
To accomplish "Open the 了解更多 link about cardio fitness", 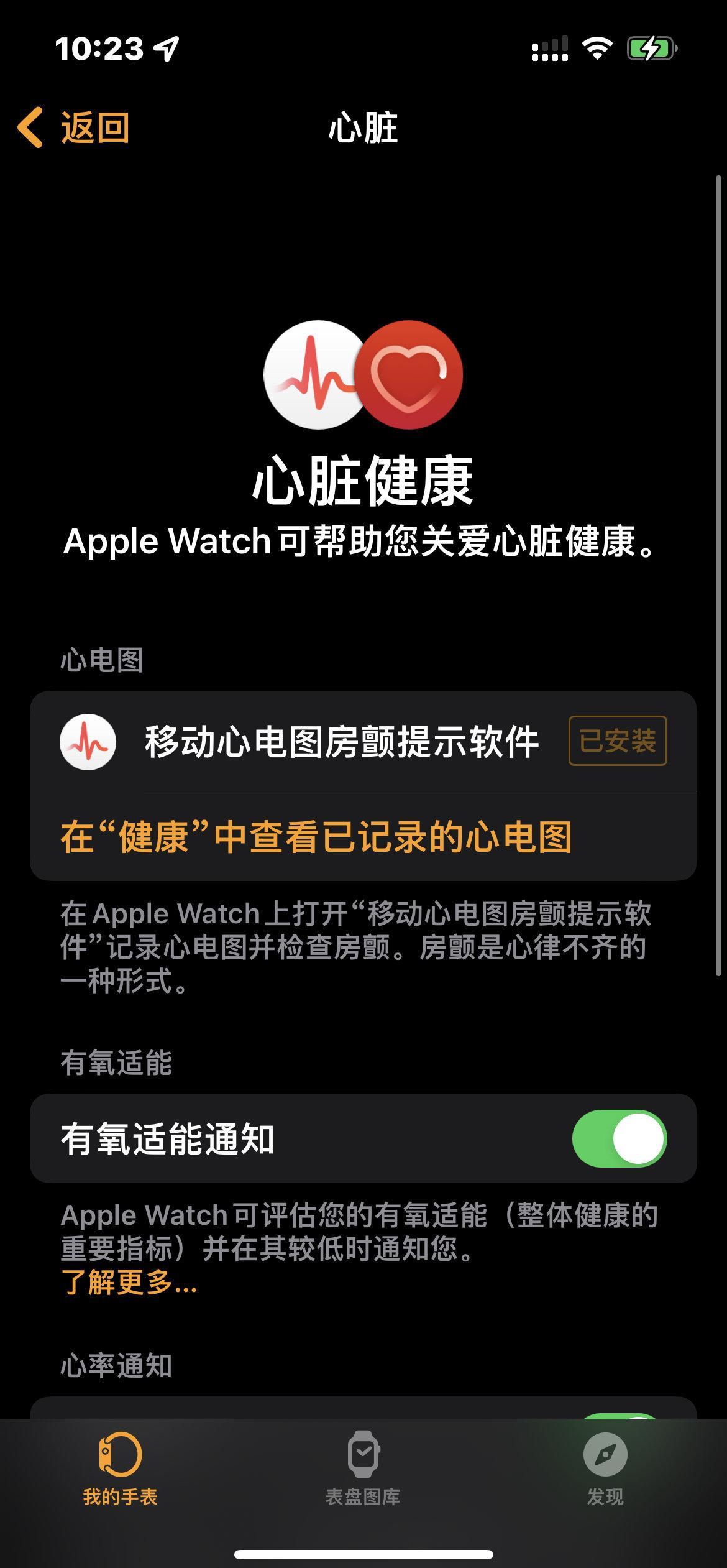I will pos(129,1282).
